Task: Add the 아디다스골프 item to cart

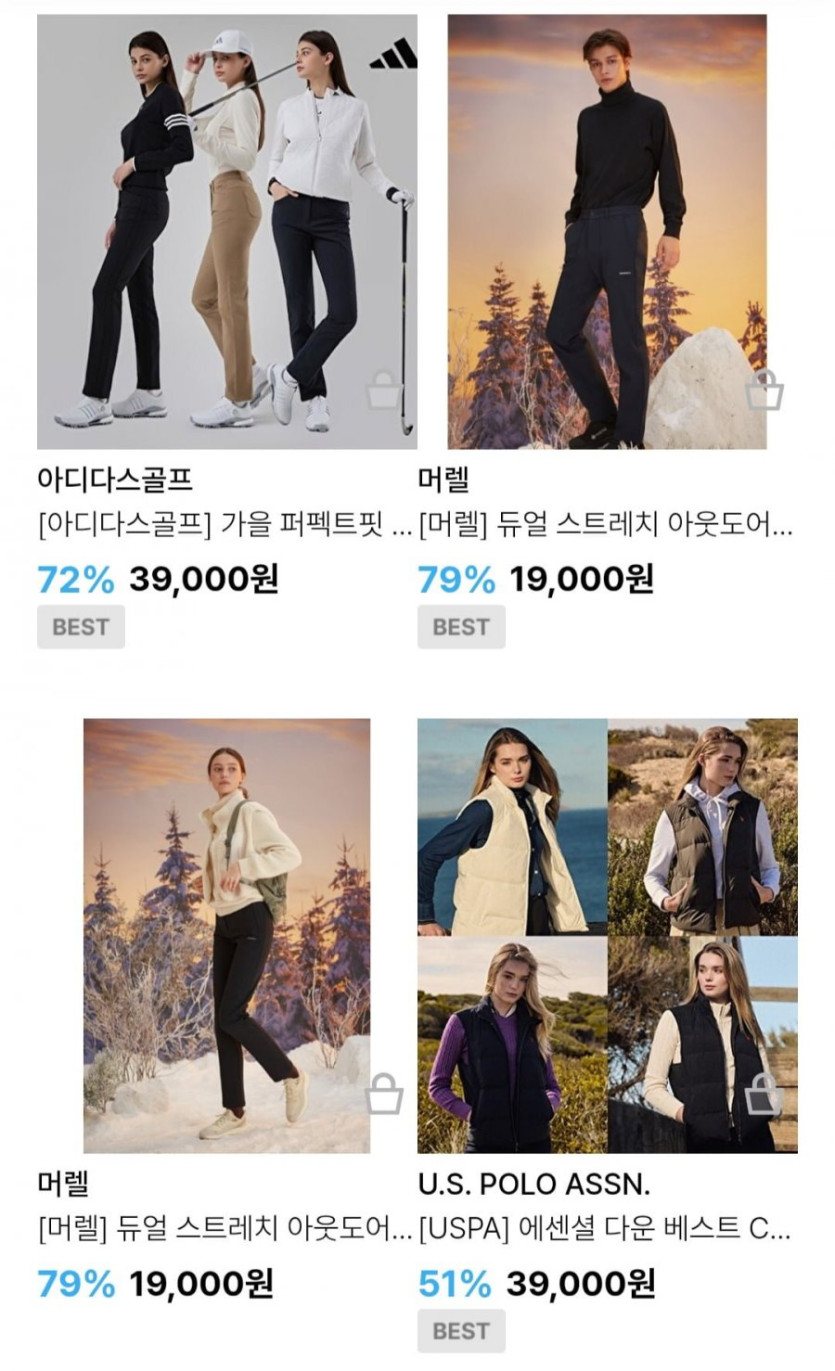Action: click(384, 391)
